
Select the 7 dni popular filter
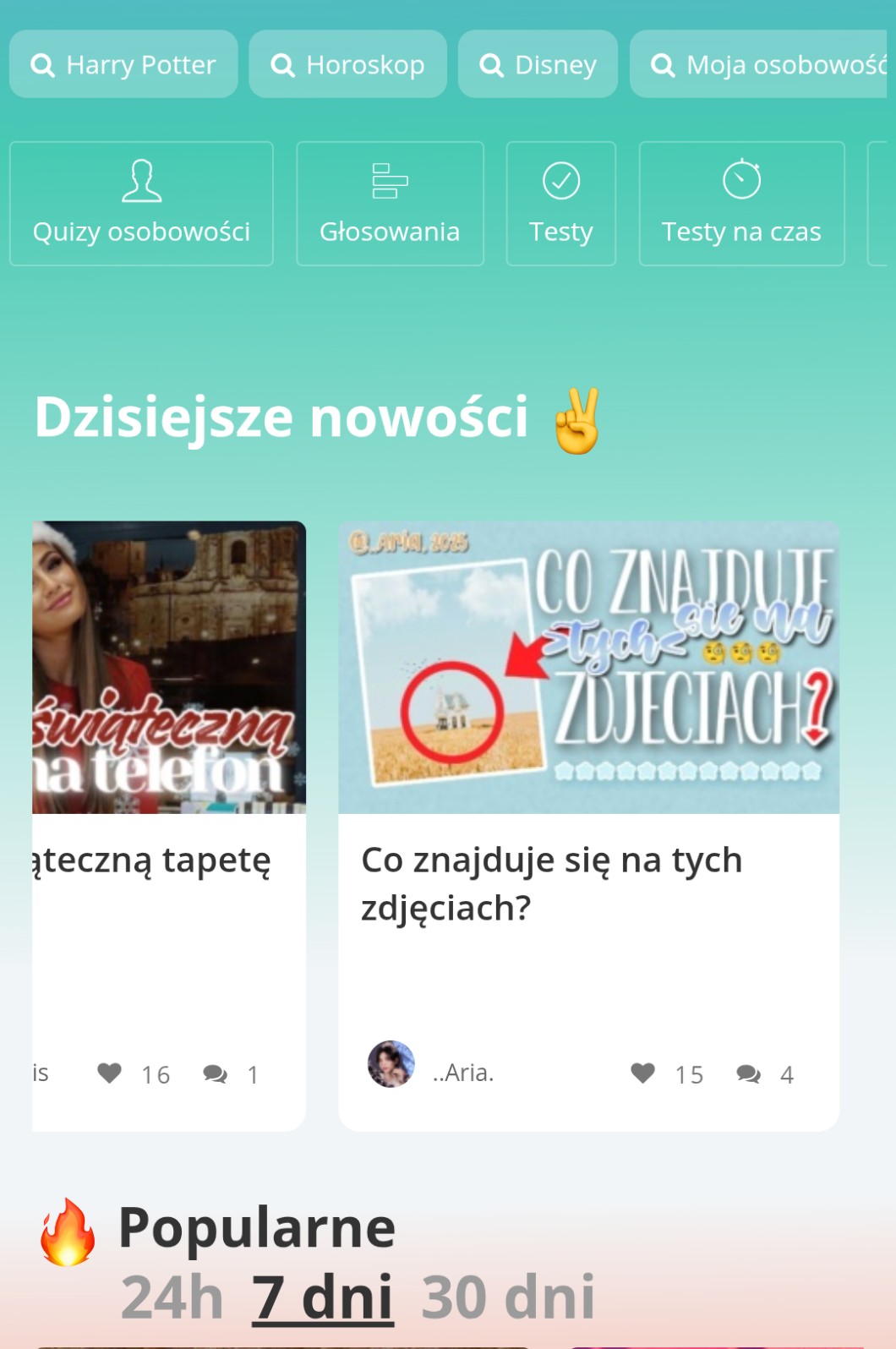pyautogui.click(x=322, y=1297)
